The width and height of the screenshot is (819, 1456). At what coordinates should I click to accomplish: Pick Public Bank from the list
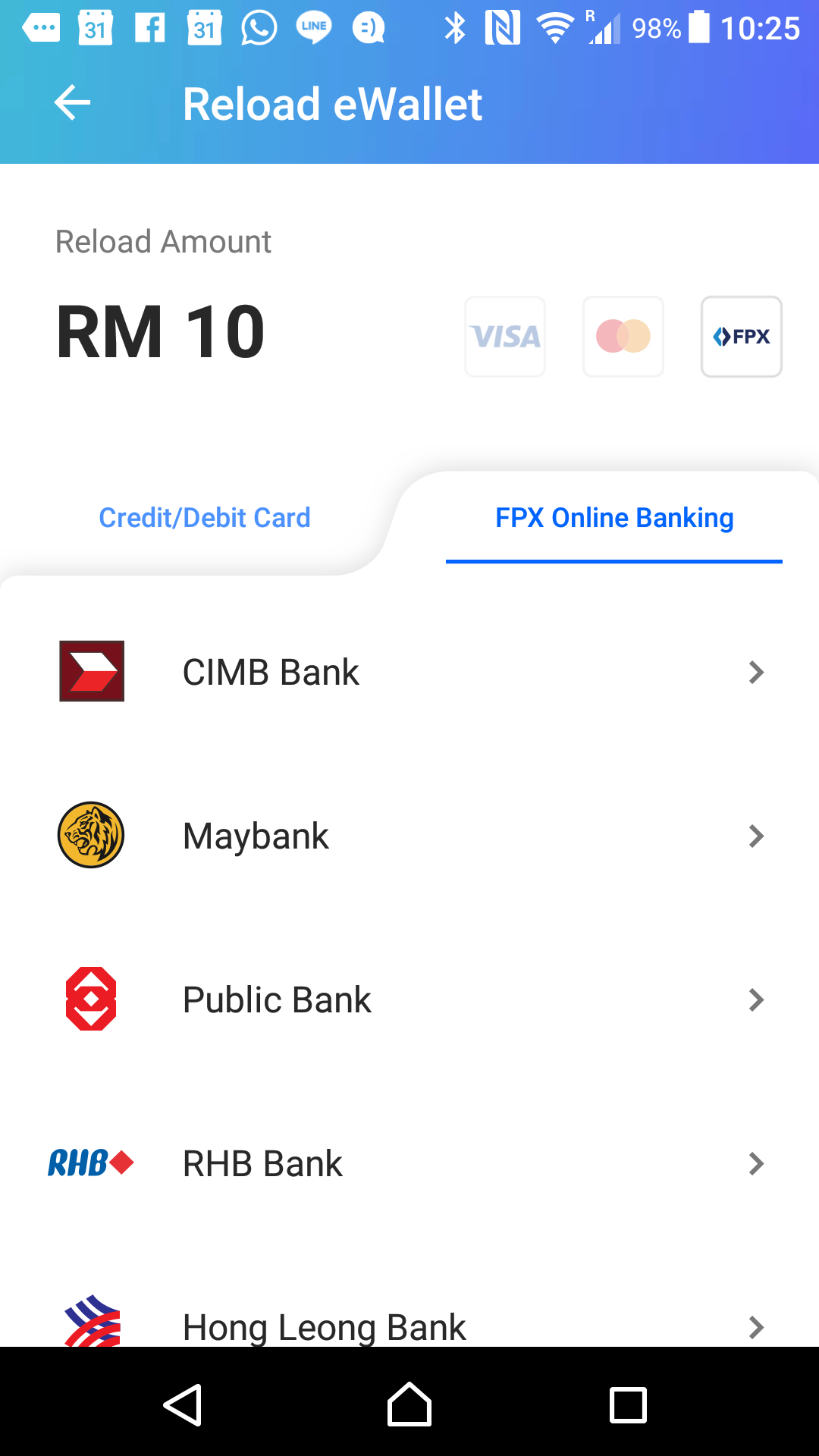[409, 999]
